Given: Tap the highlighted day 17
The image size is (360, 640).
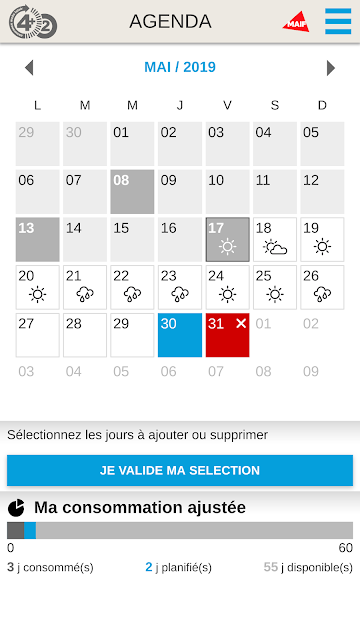Looking at the screenshot, I should (227, 240).
